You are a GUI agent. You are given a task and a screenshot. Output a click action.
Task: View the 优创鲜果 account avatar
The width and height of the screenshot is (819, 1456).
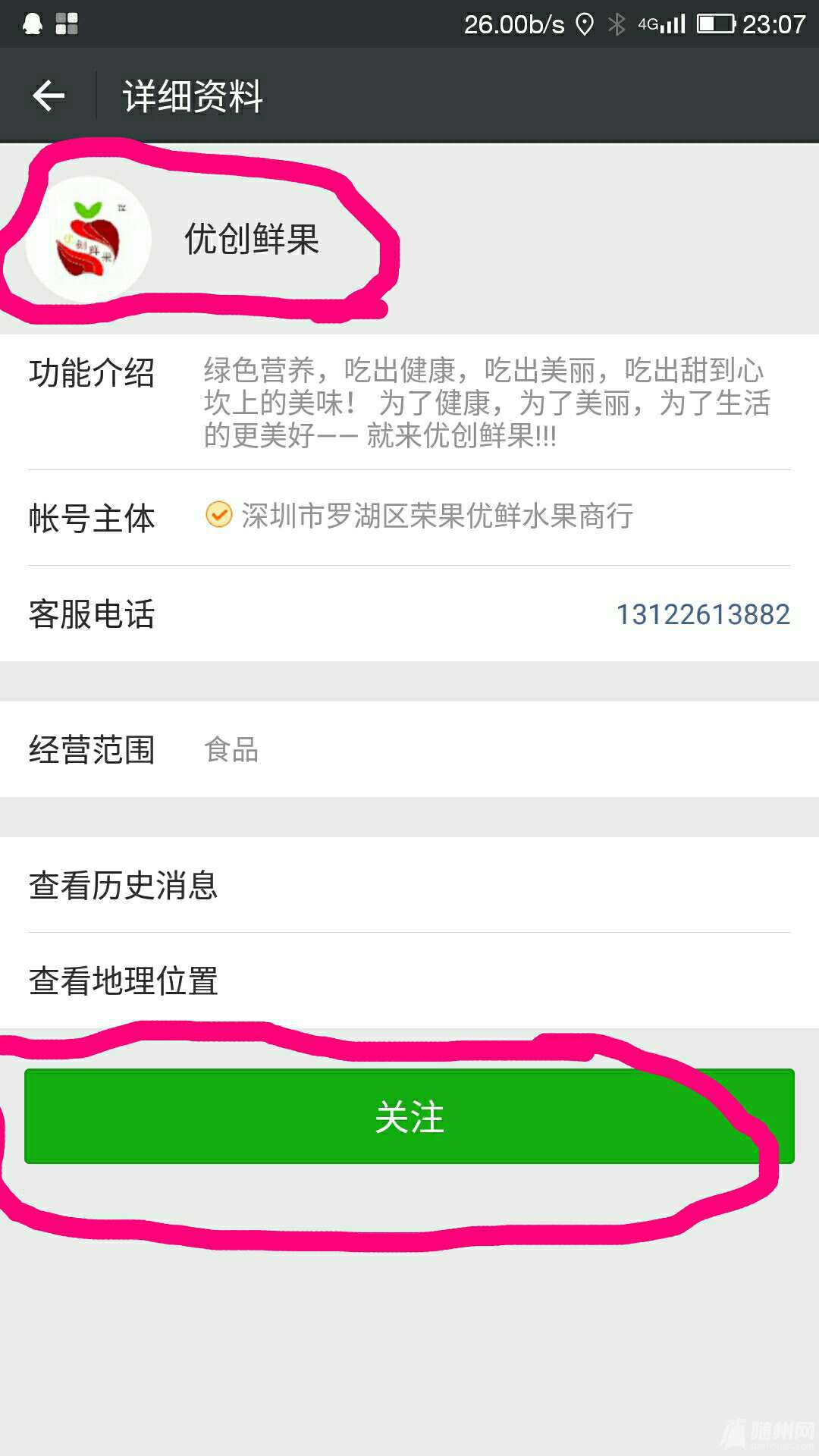point(89,240)
